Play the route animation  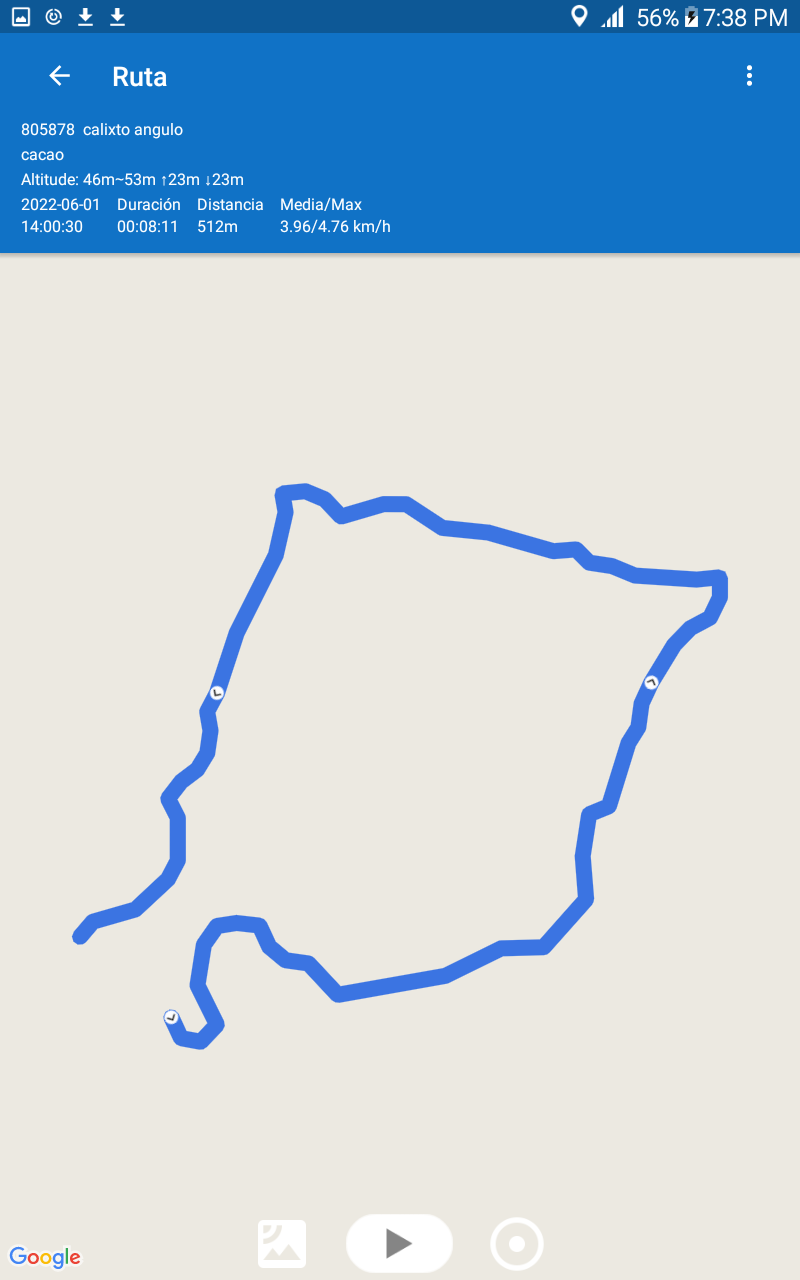[x=399, y=1243]
